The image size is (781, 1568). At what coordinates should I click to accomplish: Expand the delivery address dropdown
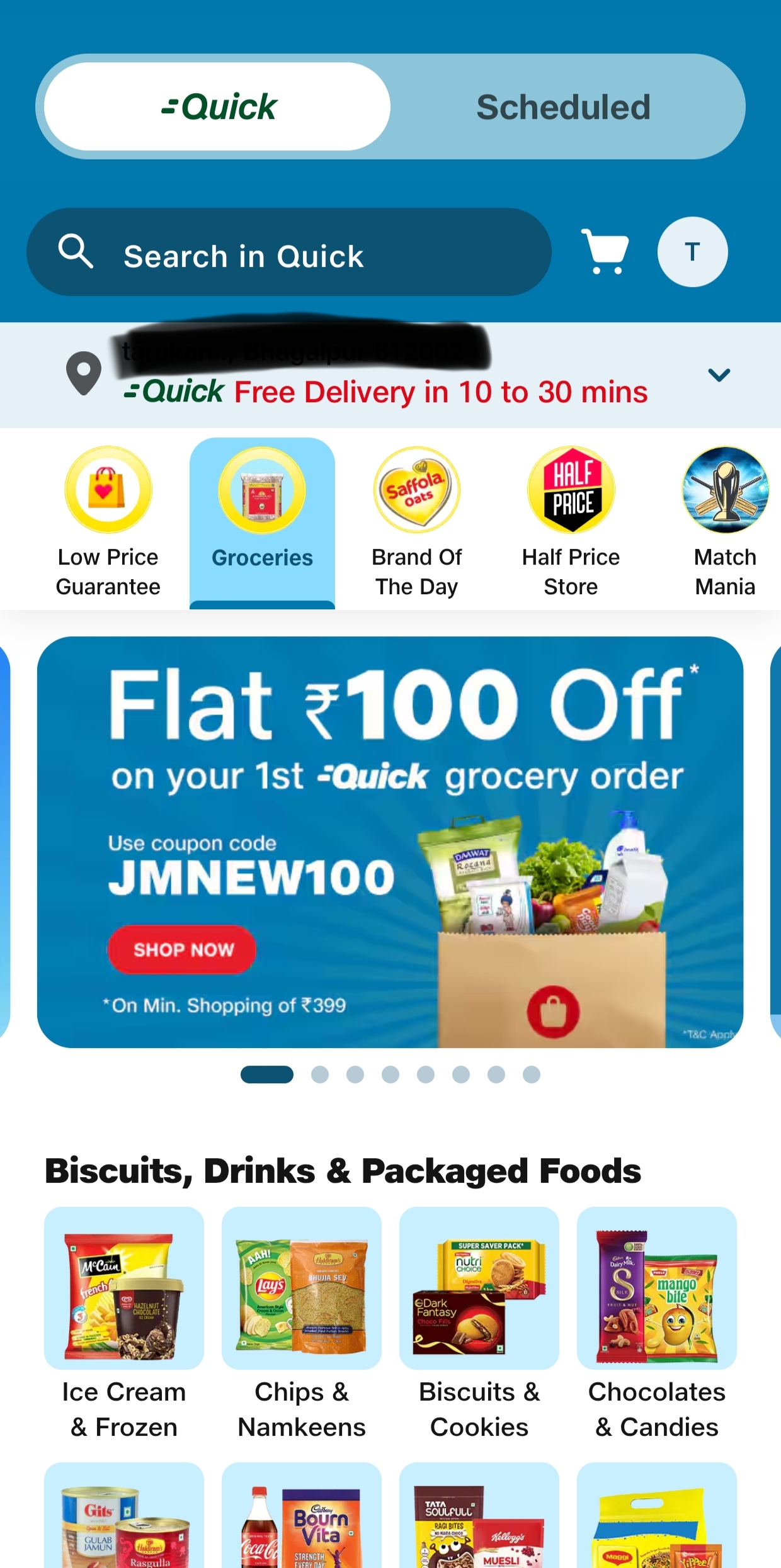point(719,375)
